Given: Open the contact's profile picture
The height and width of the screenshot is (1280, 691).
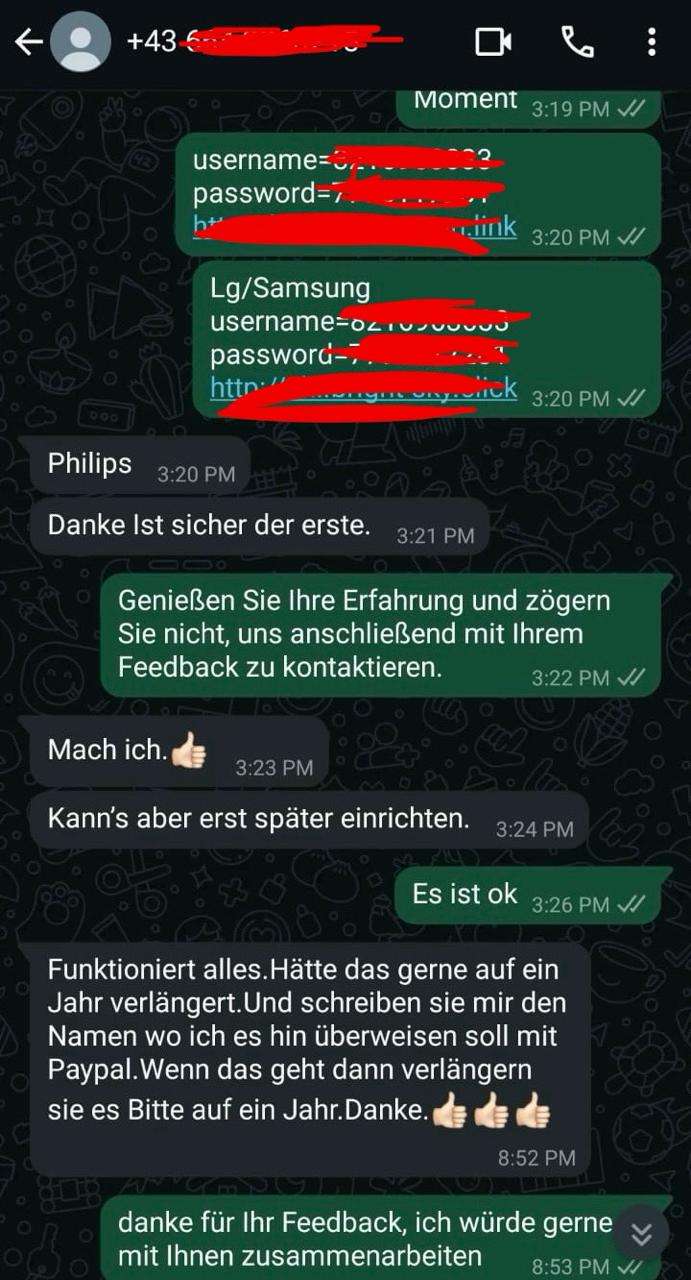Looking at the screenshot, I should coord(80,42).
